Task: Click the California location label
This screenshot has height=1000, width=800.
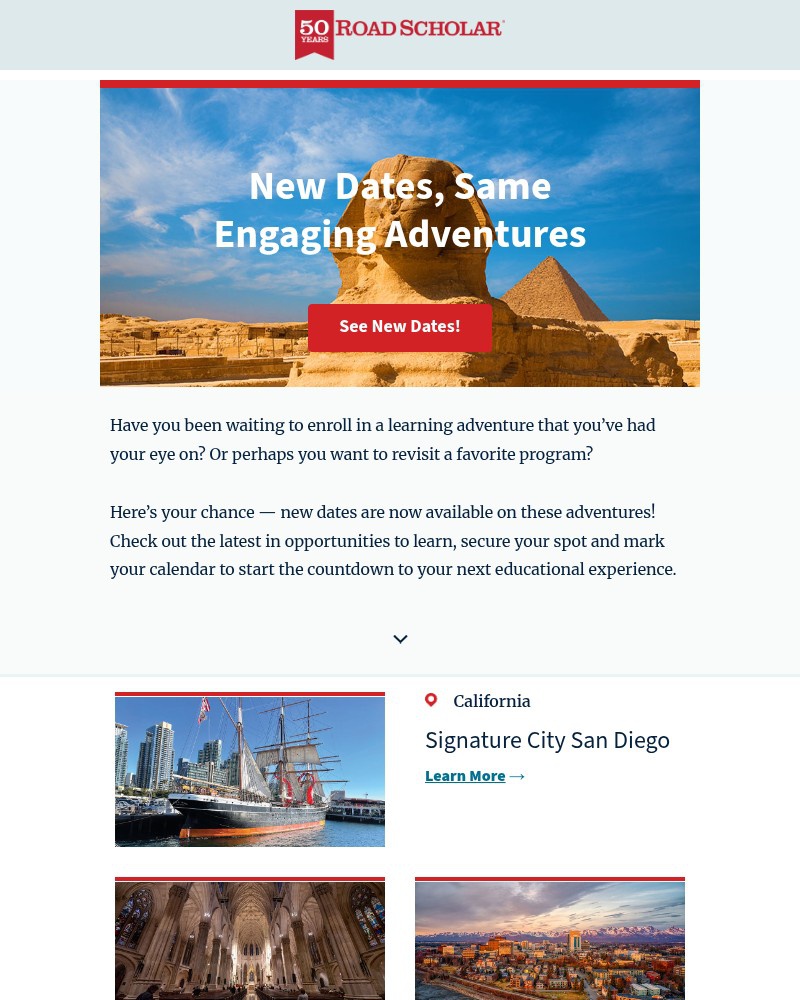Action: coord(492,701)
